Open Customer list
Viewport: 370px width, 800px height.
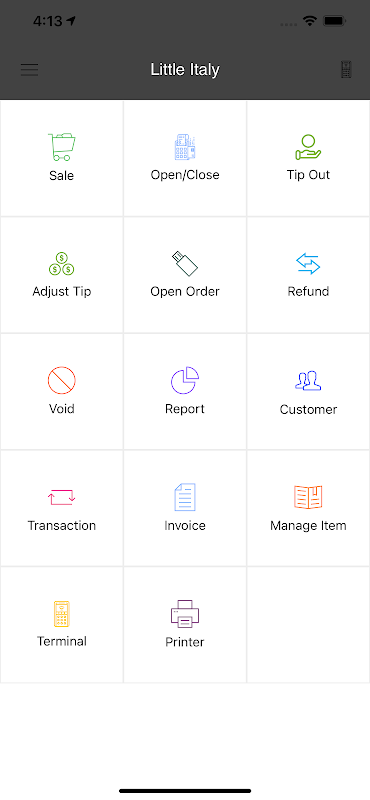pyautogui.click(x=308, y=392)
